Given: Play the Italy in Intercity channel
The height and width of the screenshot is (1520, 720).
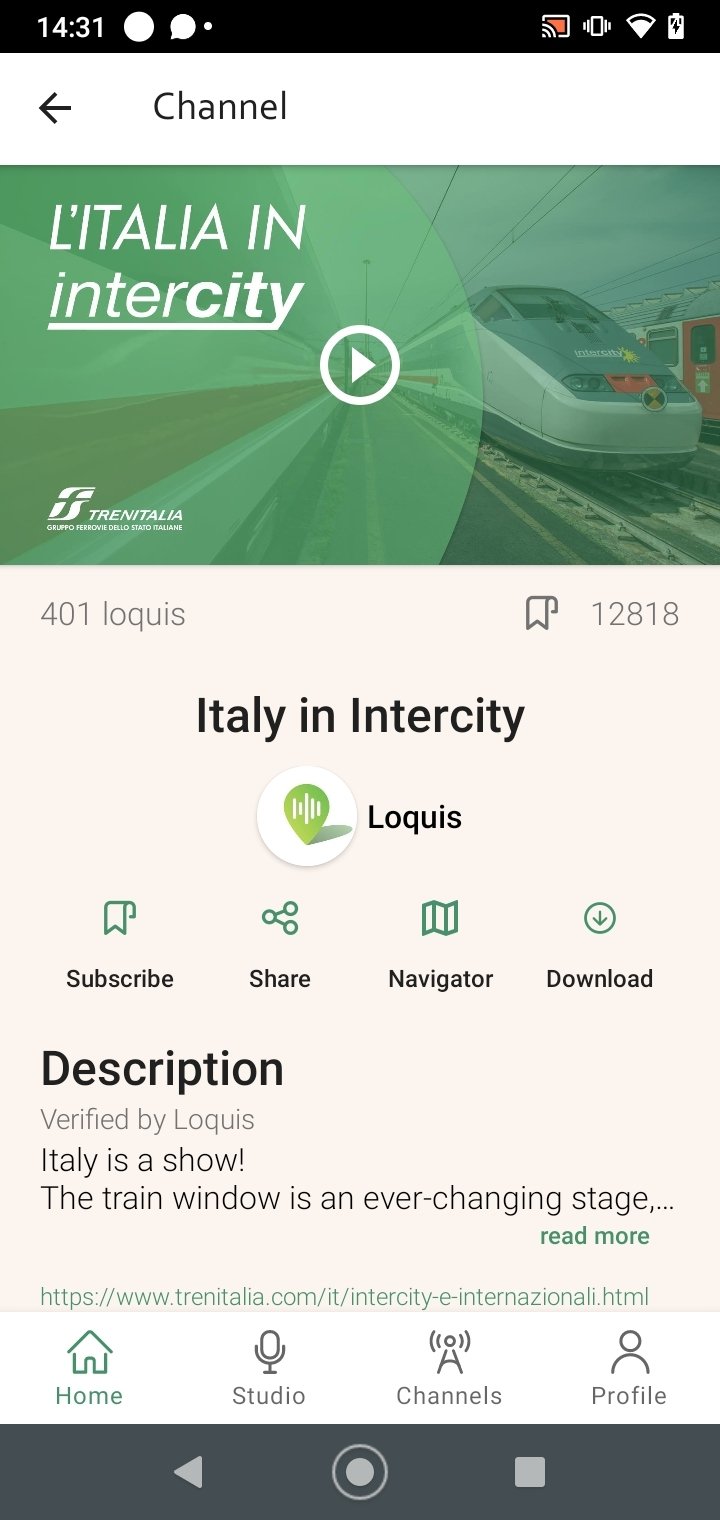Looking at the screenshot, I should pyautogui.click(x=360, y=365).
